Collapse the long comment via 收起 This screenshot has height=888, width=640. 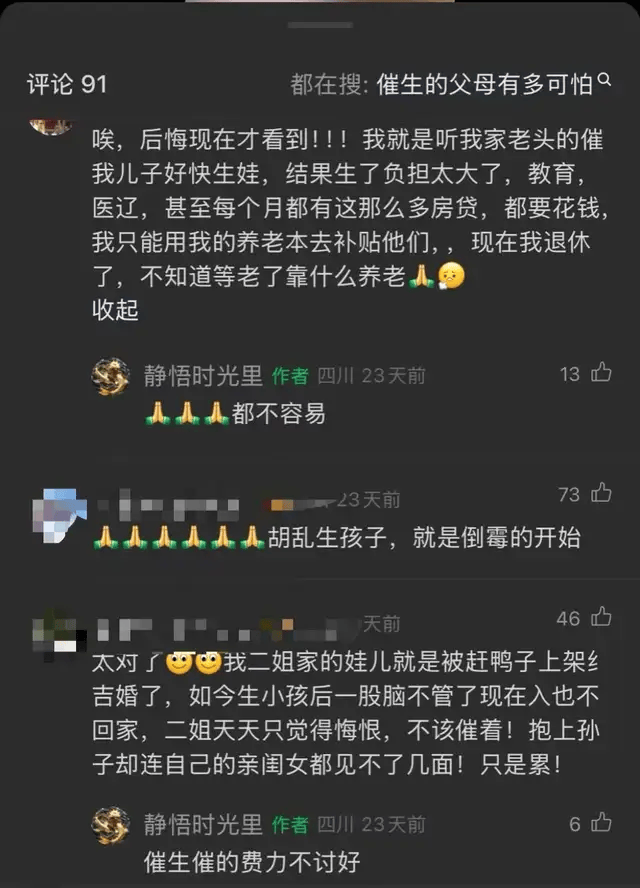coord(113,311)
